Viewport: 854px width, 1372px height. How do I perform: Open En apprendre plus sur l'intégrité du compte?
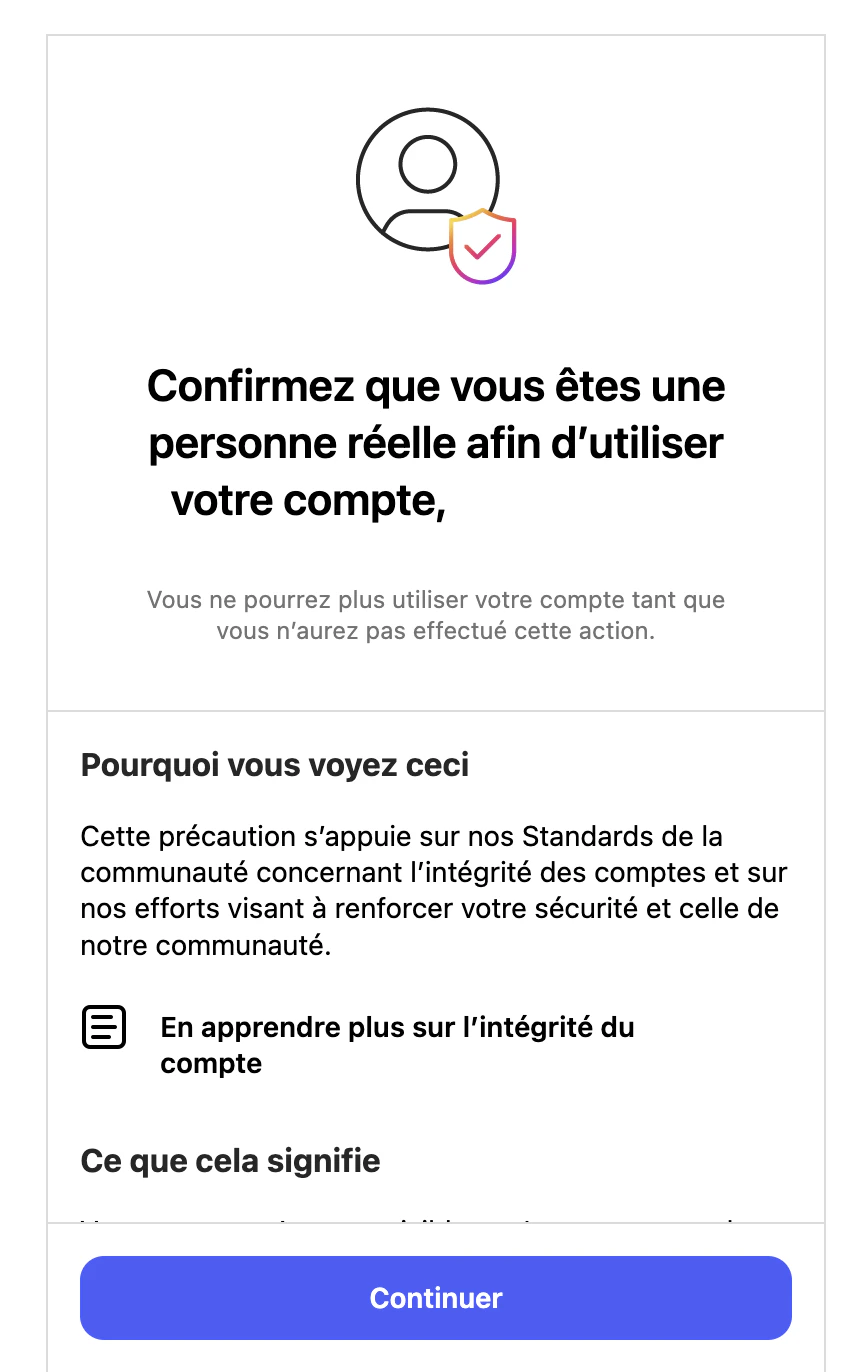tap(397, 1045)
